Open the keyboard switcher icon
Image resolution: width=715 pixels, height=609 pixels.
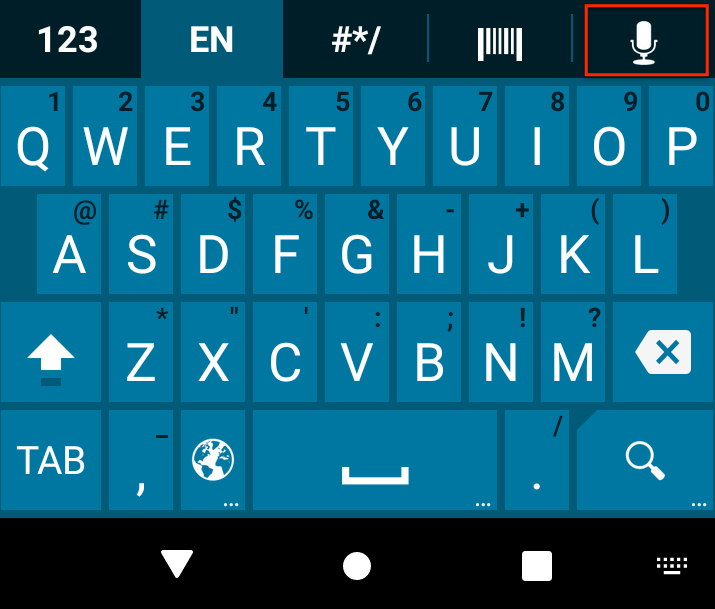tap(671, 565)
